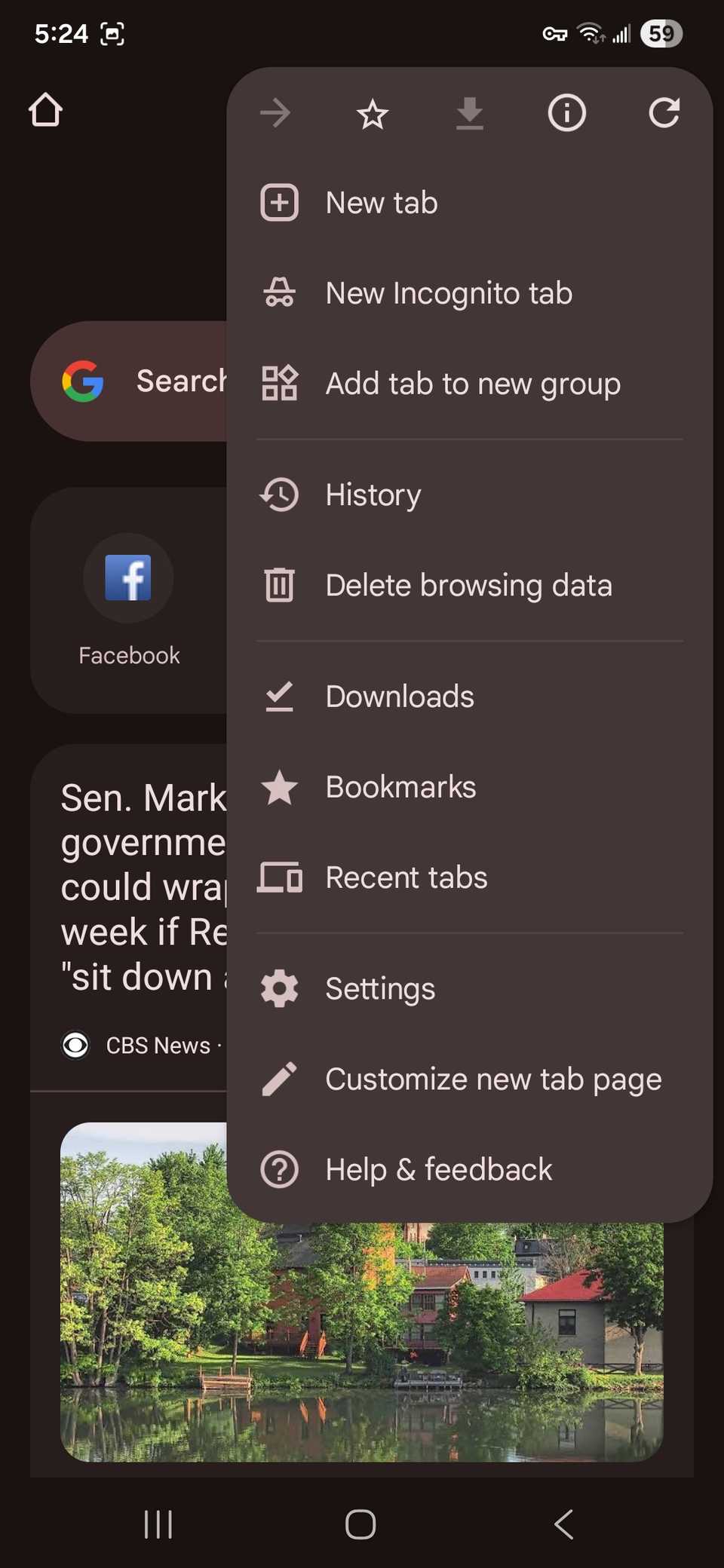Open page info with the info icon
The height and width of the screenshot is (1568, 724).
pos(566,113)
